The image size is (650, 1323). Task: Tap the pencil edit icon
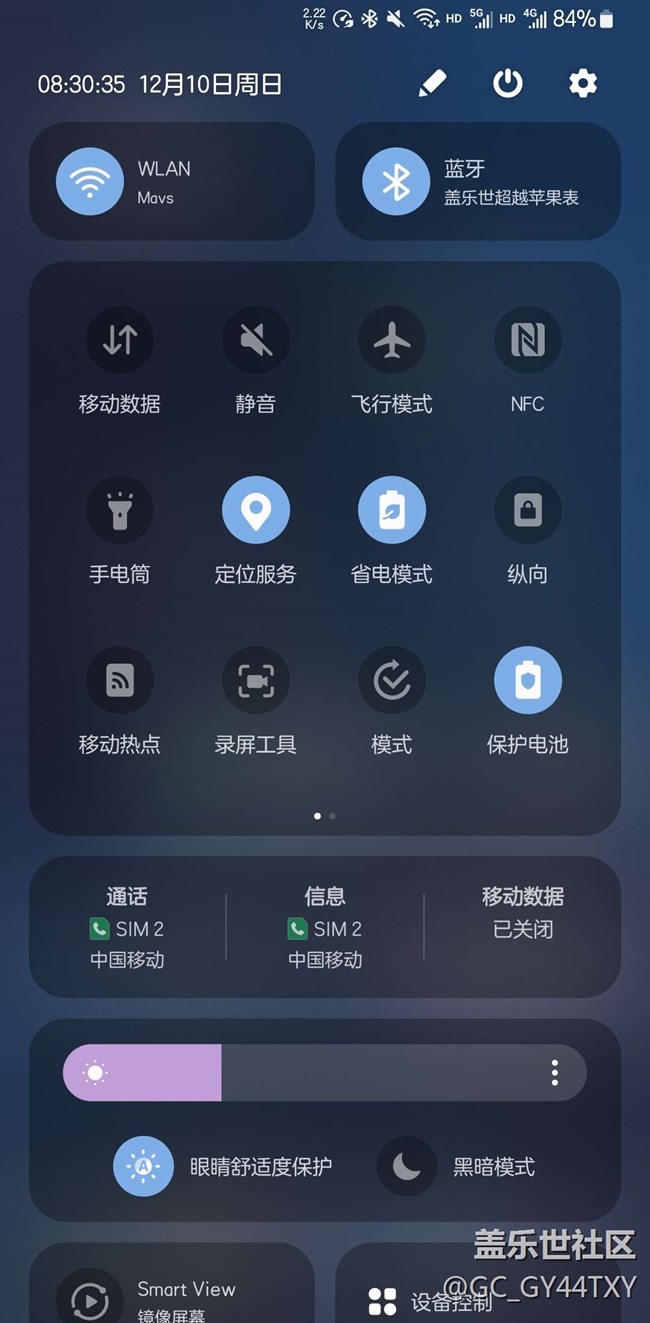[x=432, y=84]
